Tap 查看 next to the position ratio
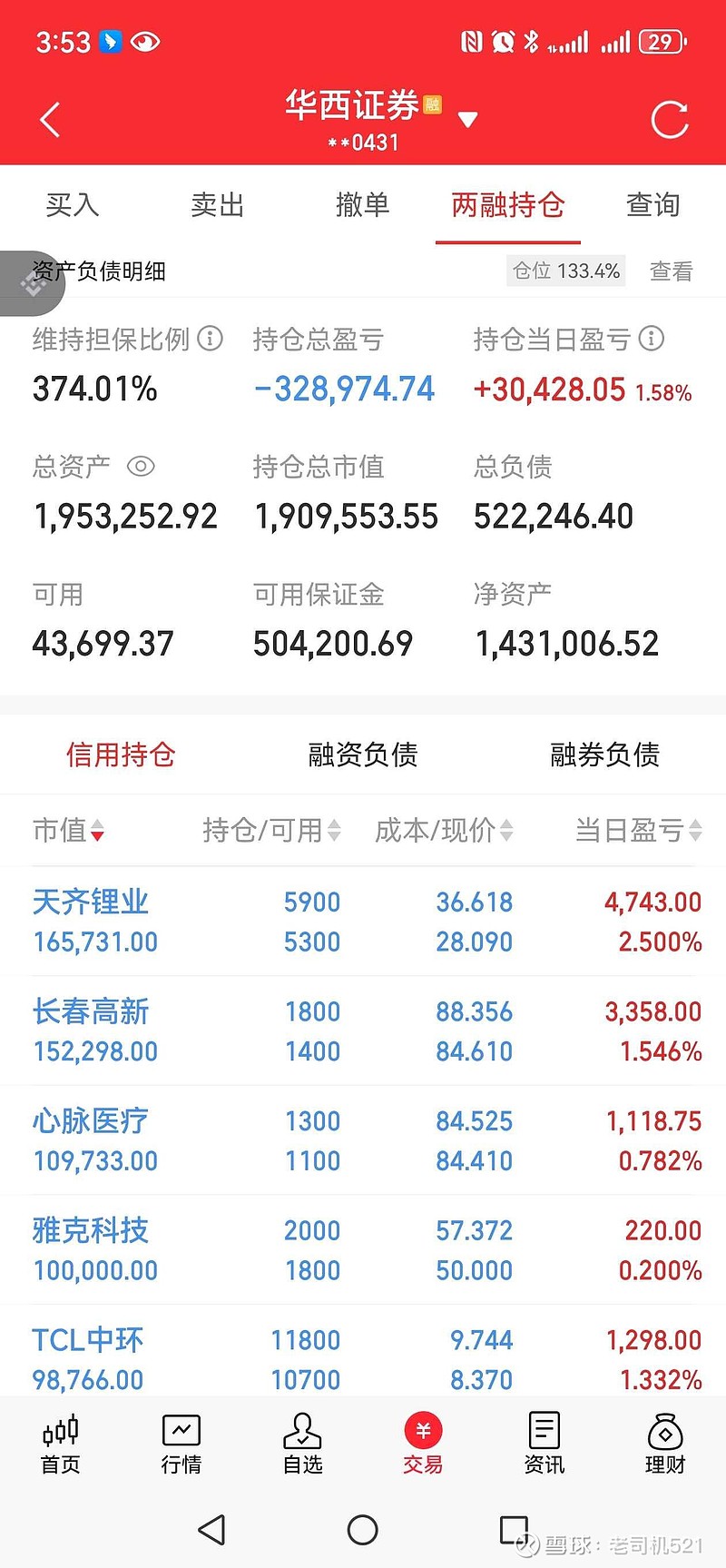726x1568 pixels. pyautogui.click(x=672, y=271)
